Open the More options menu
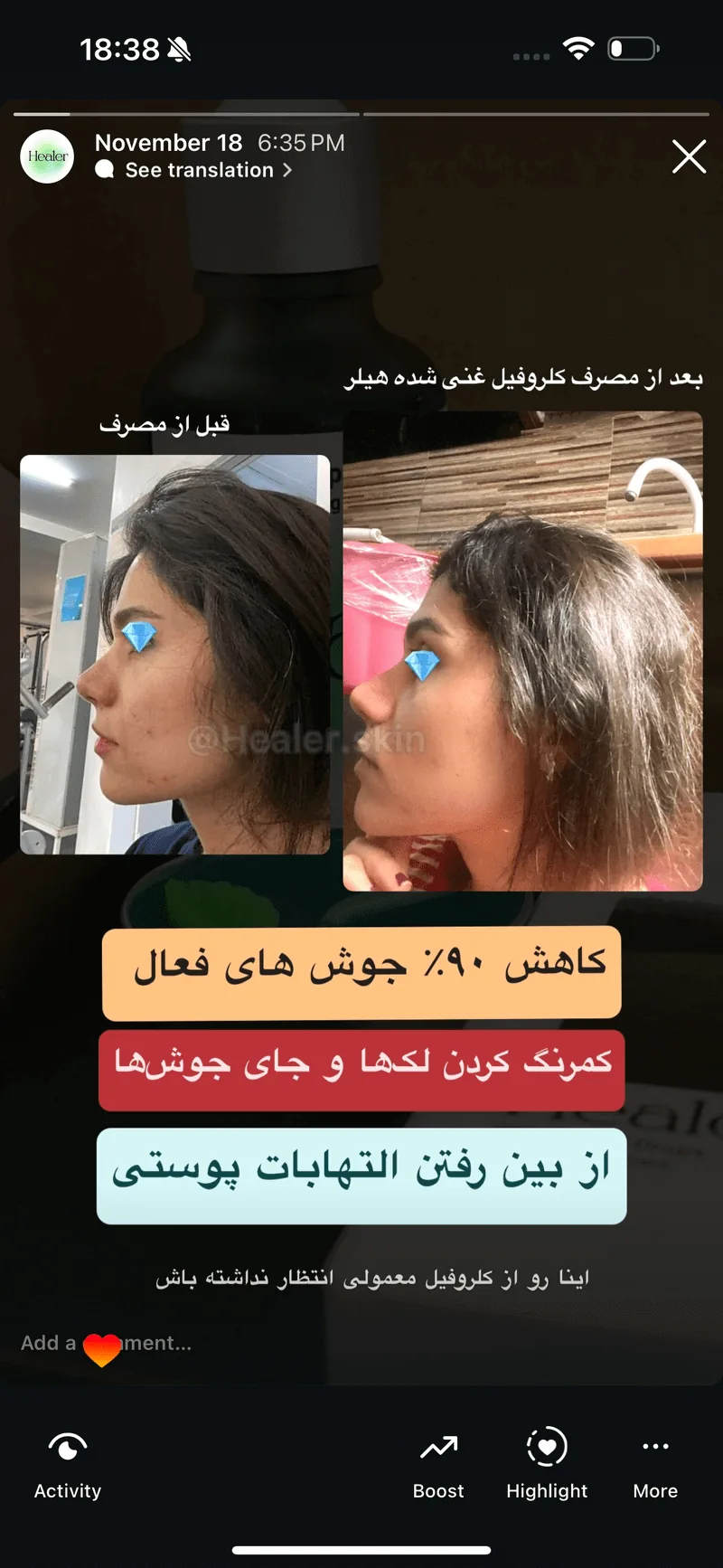The image size is (723, 1568). (x=655, y=1466)
